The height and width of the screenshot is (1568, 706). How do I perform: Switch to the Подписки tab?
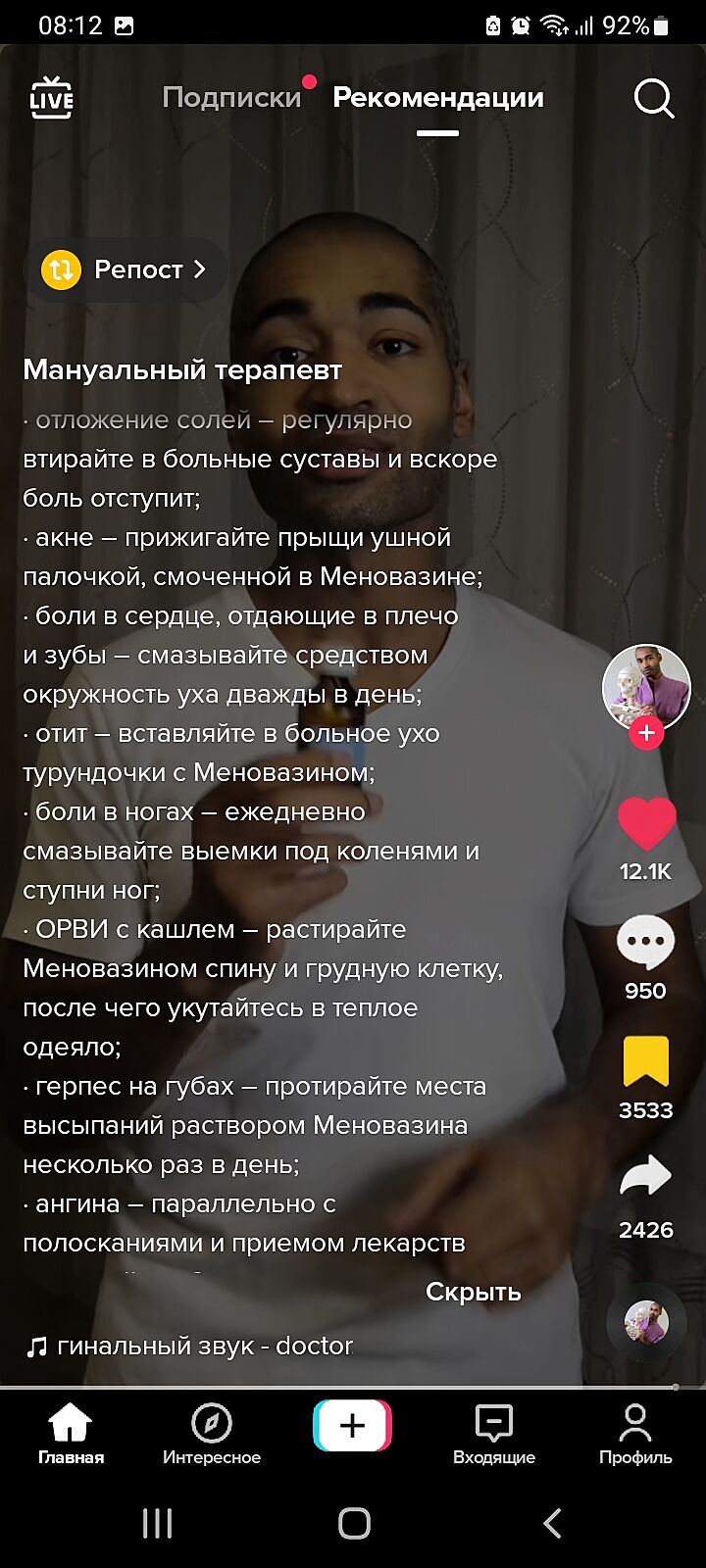click(x=231, y=98)
